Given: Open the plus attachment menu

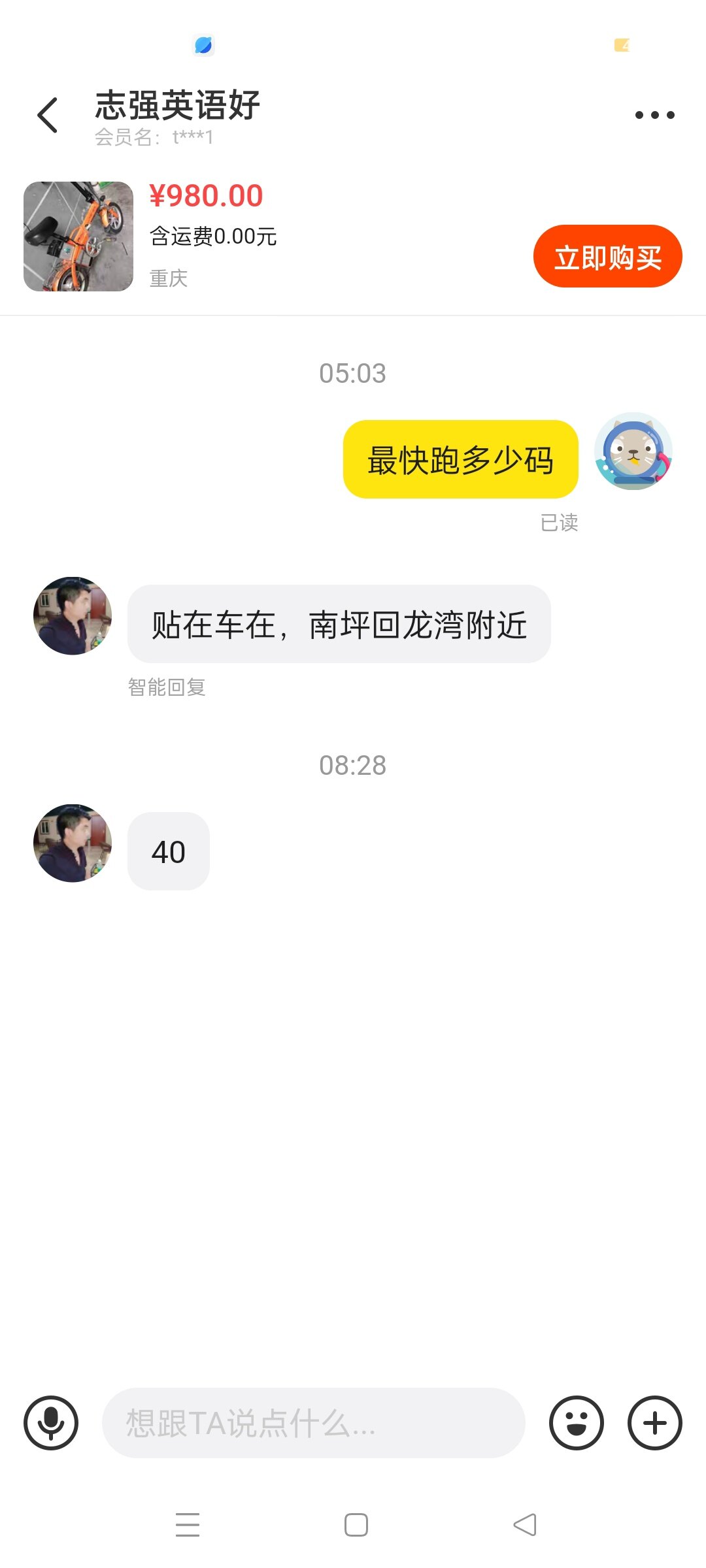Looking at the screenshot, I should [x=654, y=1422].
